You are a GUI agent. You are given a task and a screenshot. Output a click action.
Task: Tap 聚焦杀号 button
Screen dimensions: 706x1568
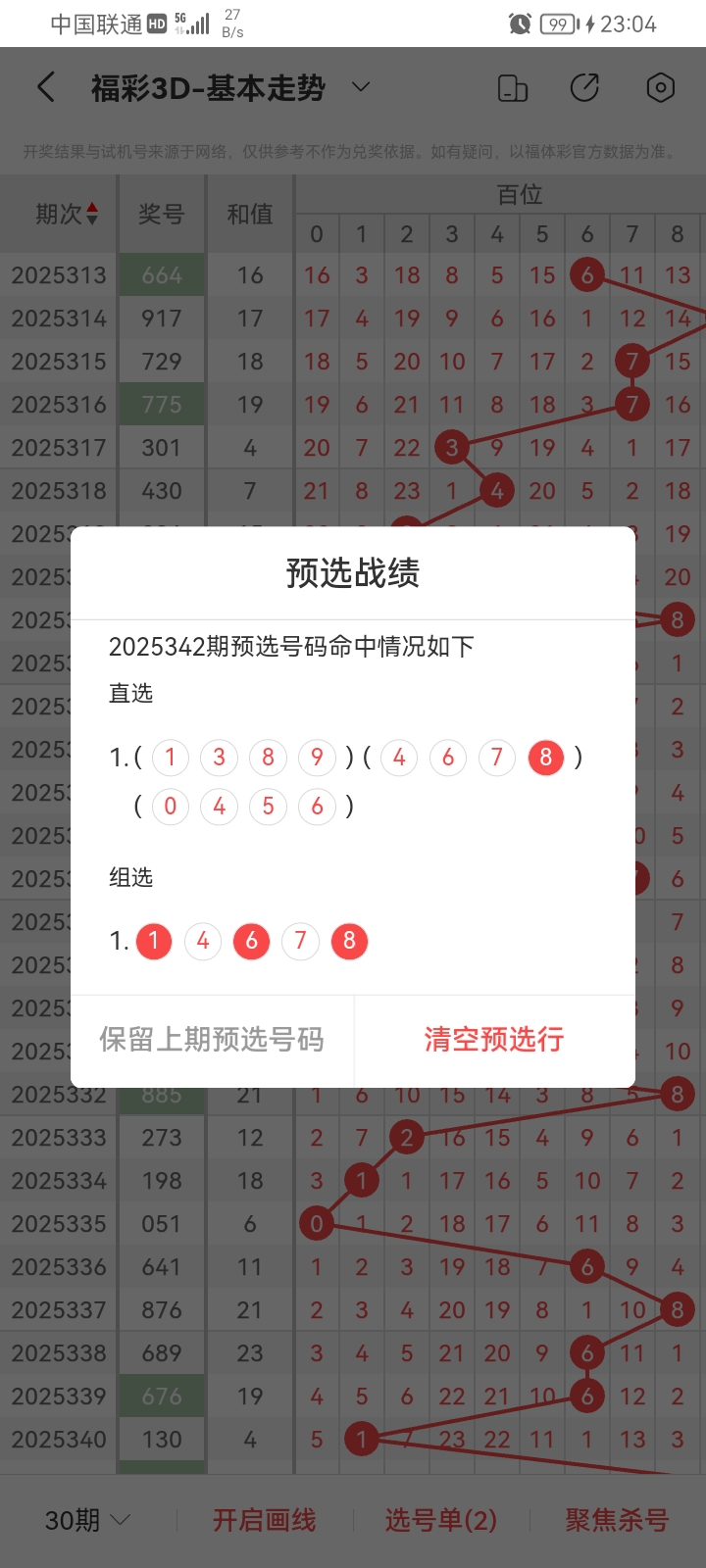coord(617,1520)
